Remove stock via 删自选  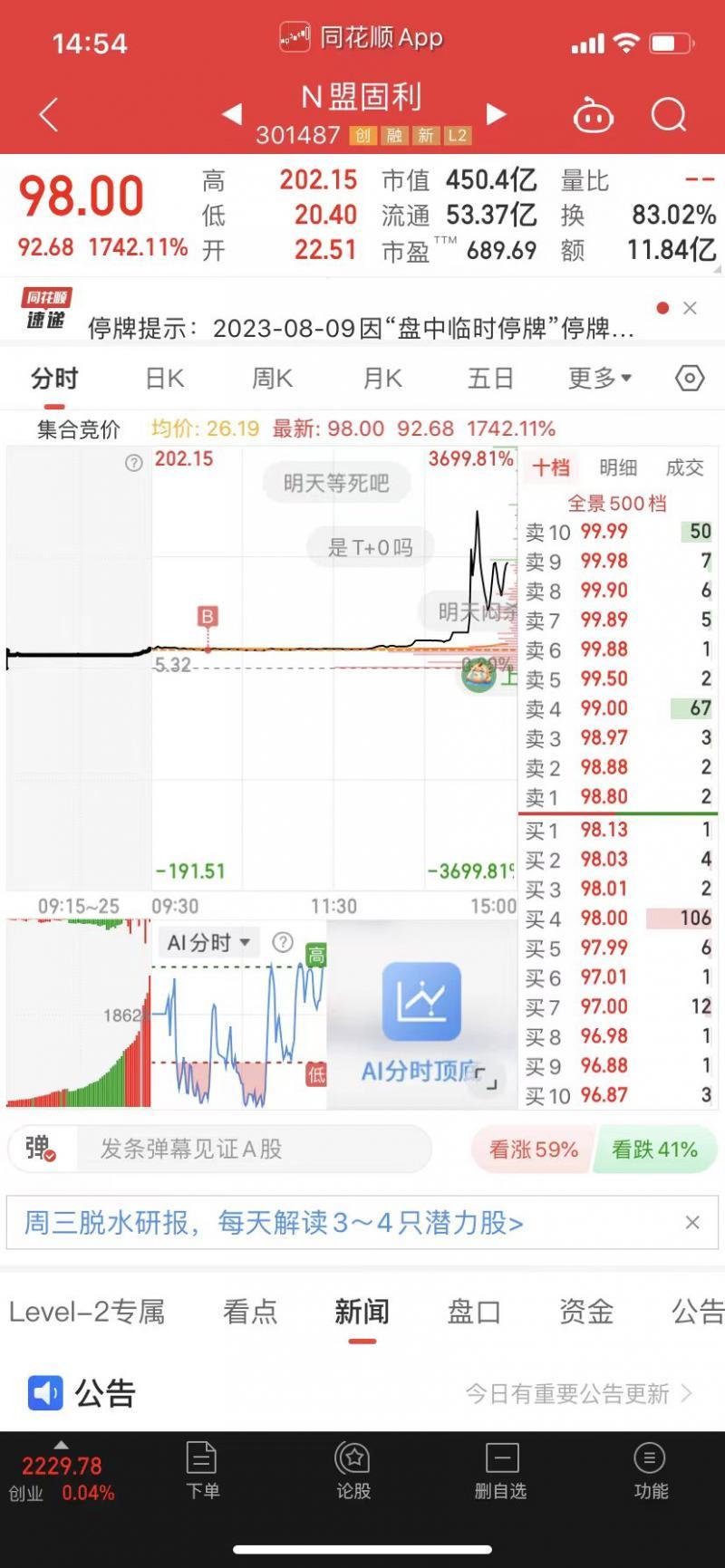pos(500,1472)
